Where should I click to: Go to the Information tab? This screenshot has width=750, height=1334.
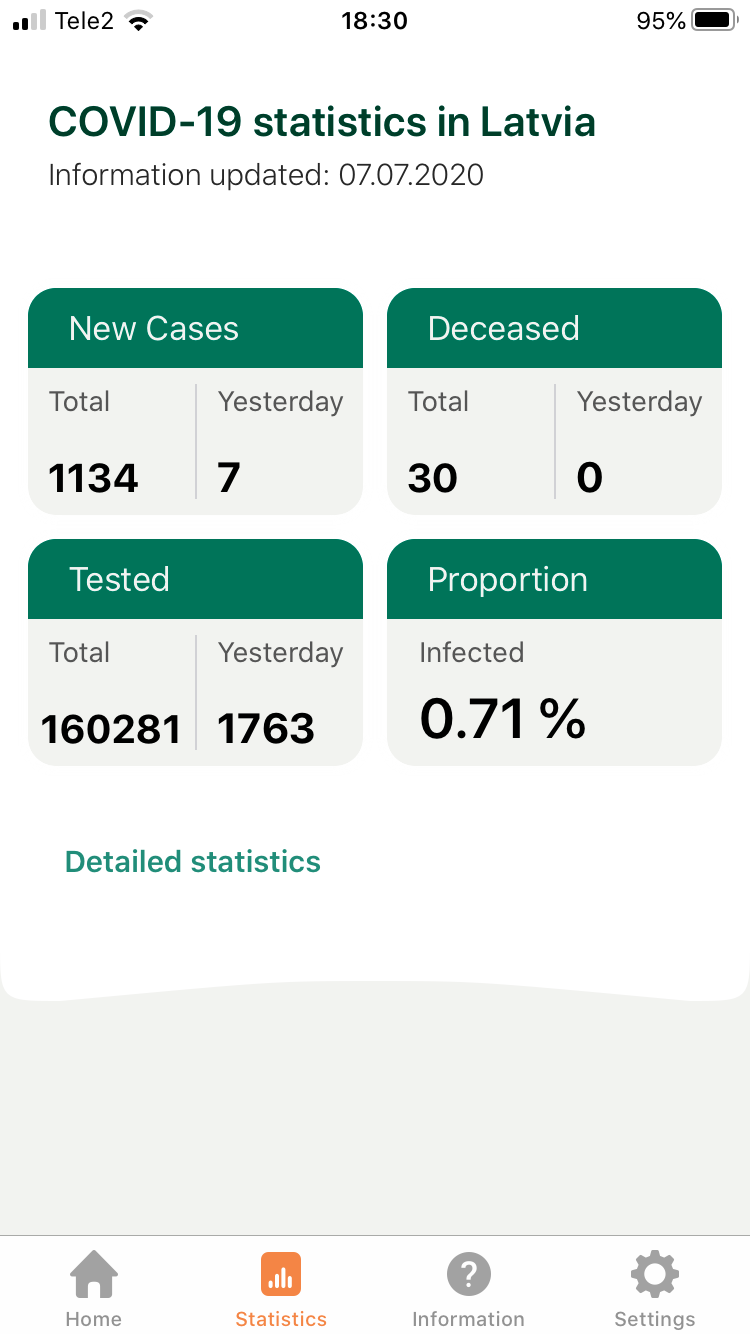[468, 1289]
